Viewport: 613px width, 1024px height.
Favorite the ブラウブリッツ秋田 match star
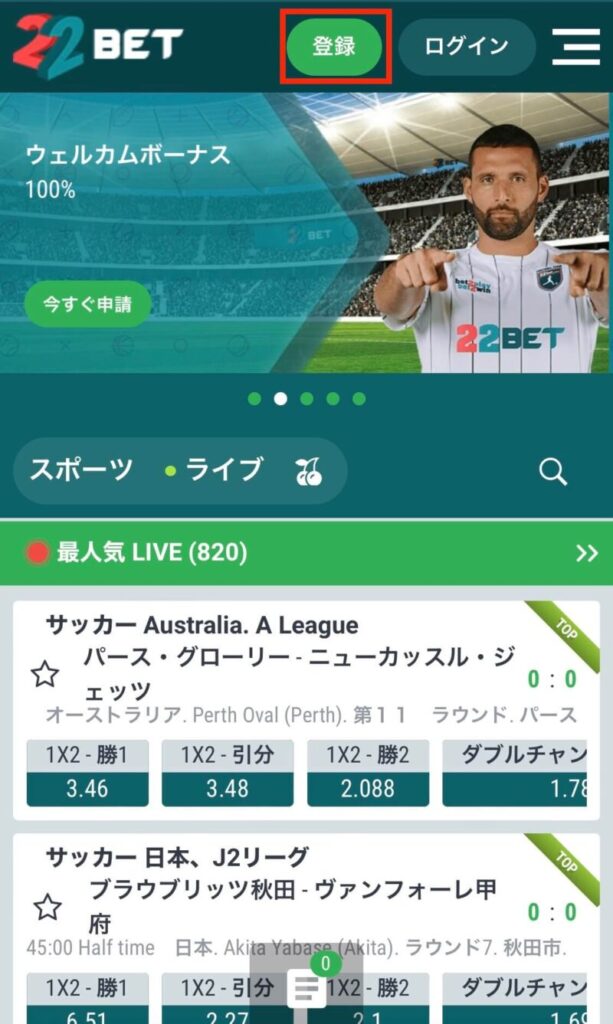tap(47, 907)
